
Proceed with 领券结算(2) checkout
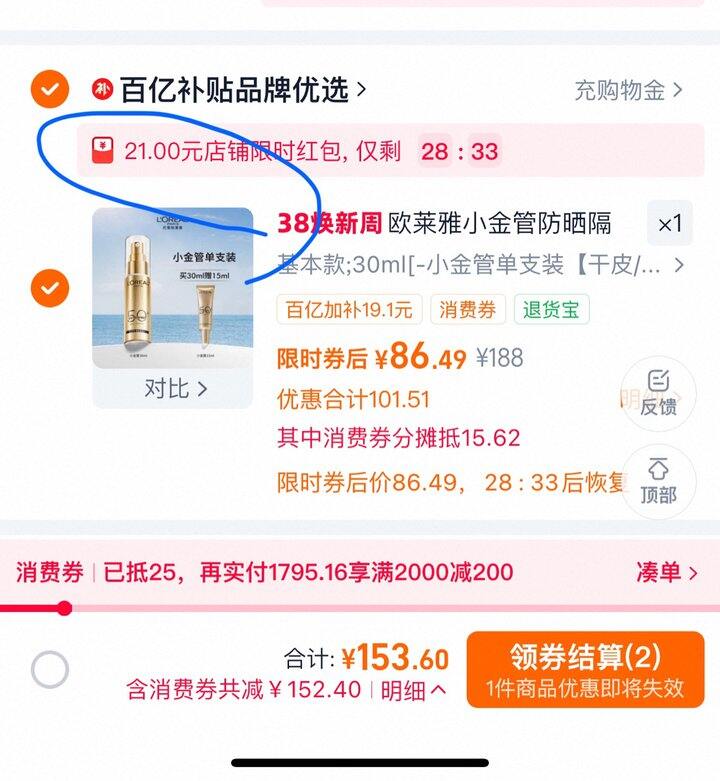point(585,669)
